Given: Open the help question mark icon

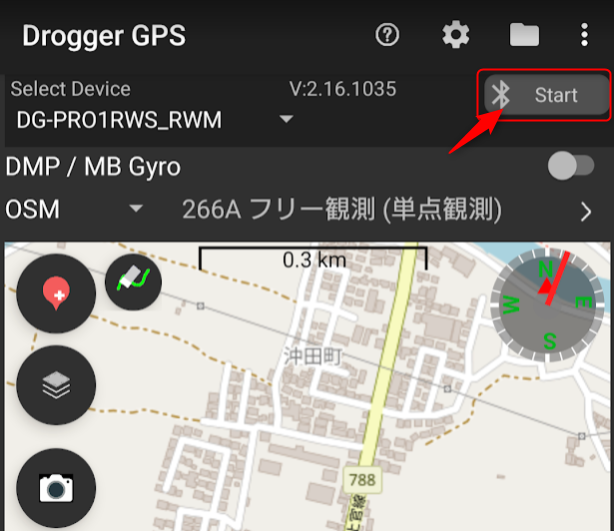Looking at the screenshot, I should tap(387, 35).
